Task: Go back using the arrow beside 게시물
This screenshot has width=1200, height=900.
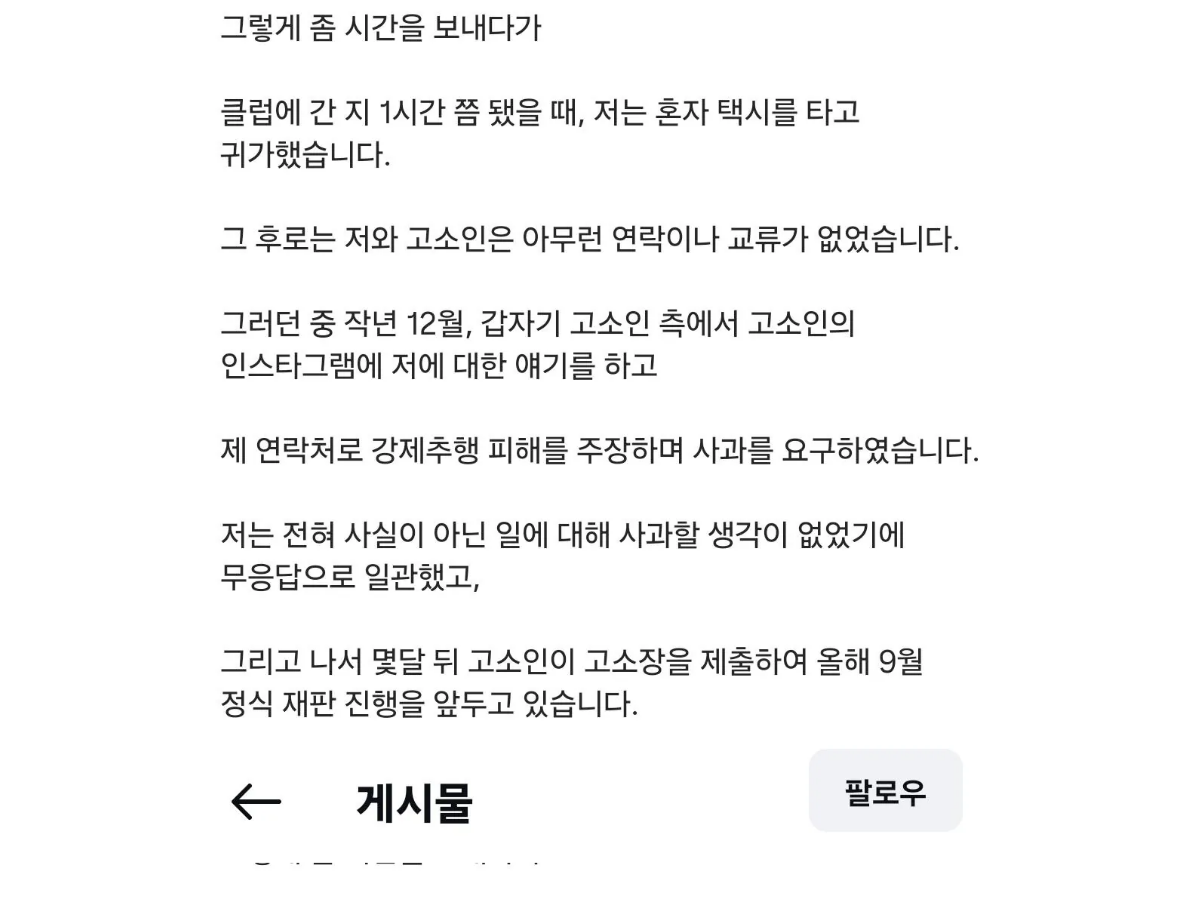Action: point(256,801)
